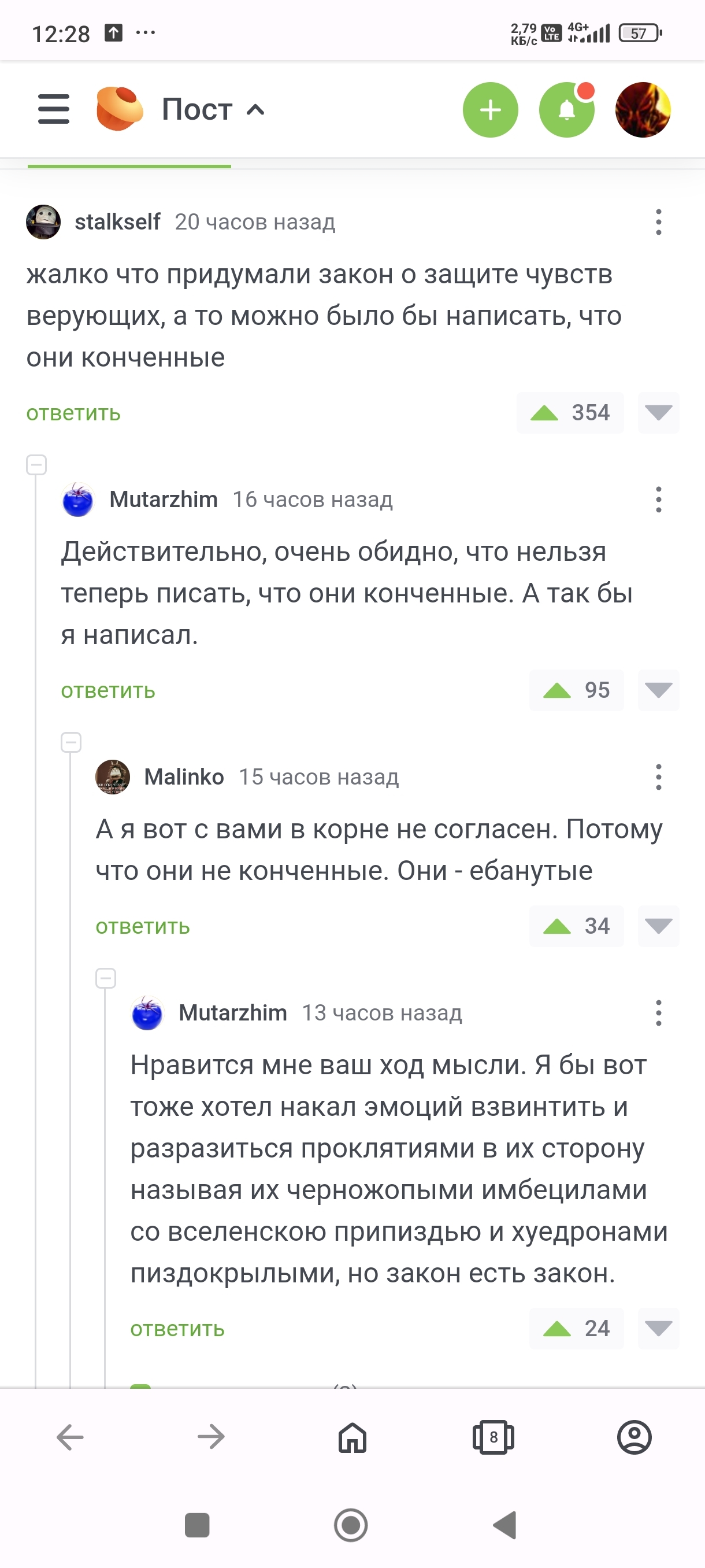Viewport: 705px width, 1568px height.
Task: Reply to Malinko's comment
Action: (x=142, y=926)
